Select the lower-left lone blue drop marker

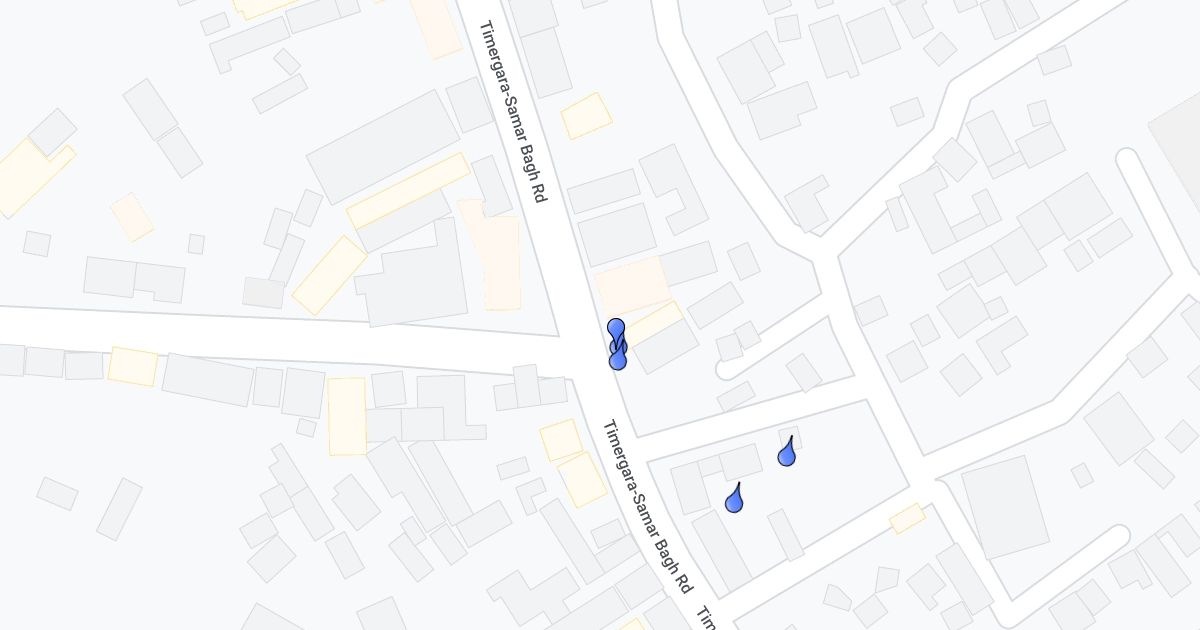734,501
